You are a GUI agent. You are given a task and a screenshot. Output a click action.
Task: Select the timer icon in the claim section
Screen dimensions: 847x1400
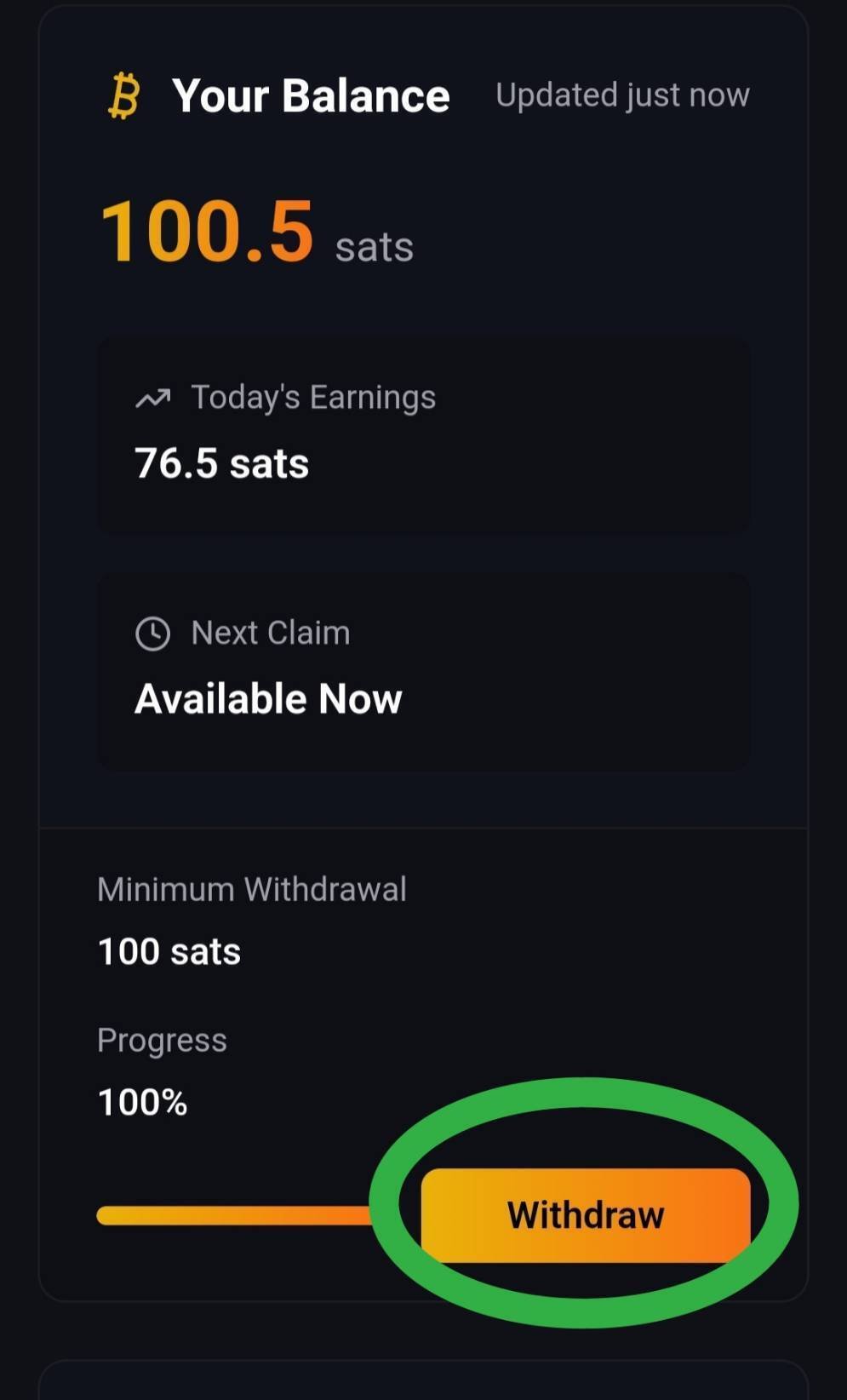[x=153, y=633]
